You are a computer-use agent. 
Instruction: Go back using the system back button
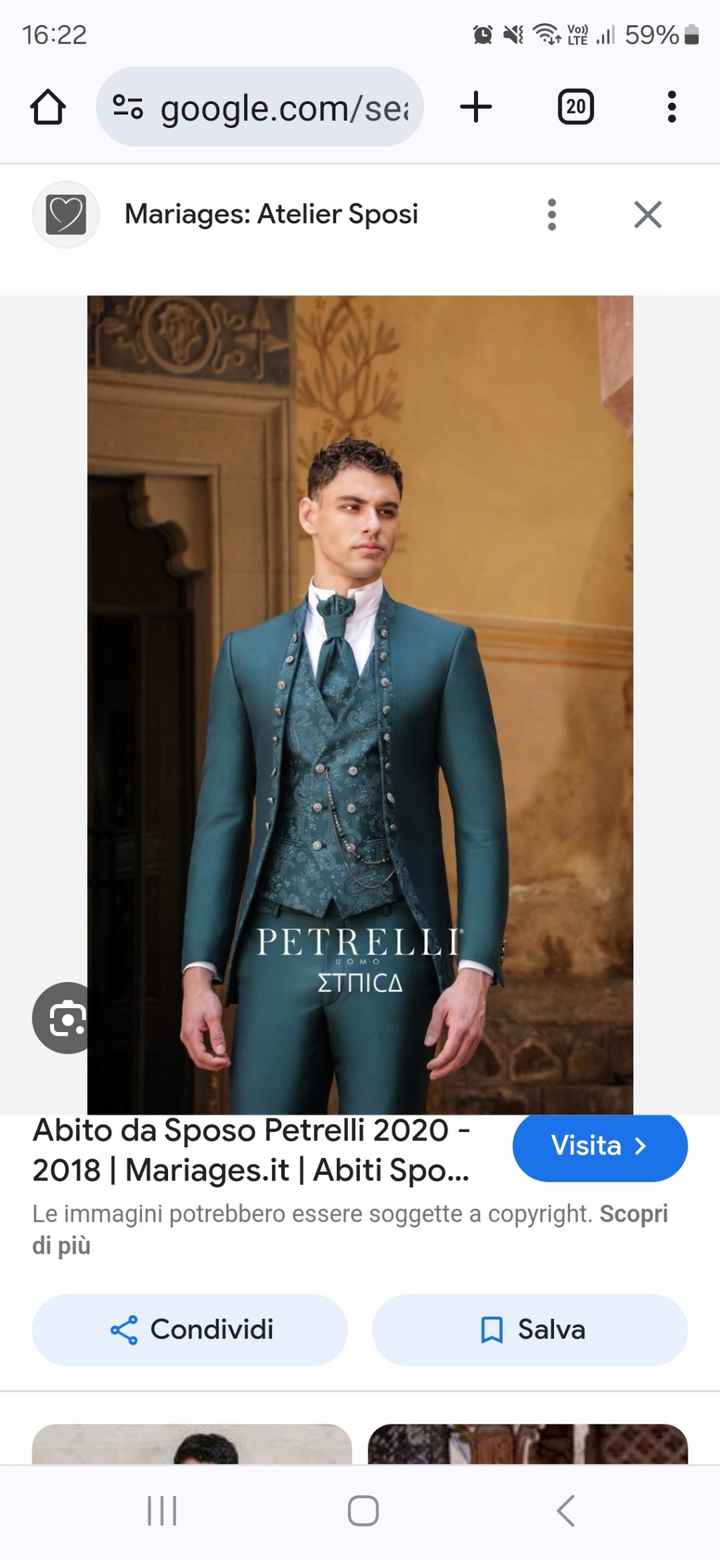[x=565, y=1511]
